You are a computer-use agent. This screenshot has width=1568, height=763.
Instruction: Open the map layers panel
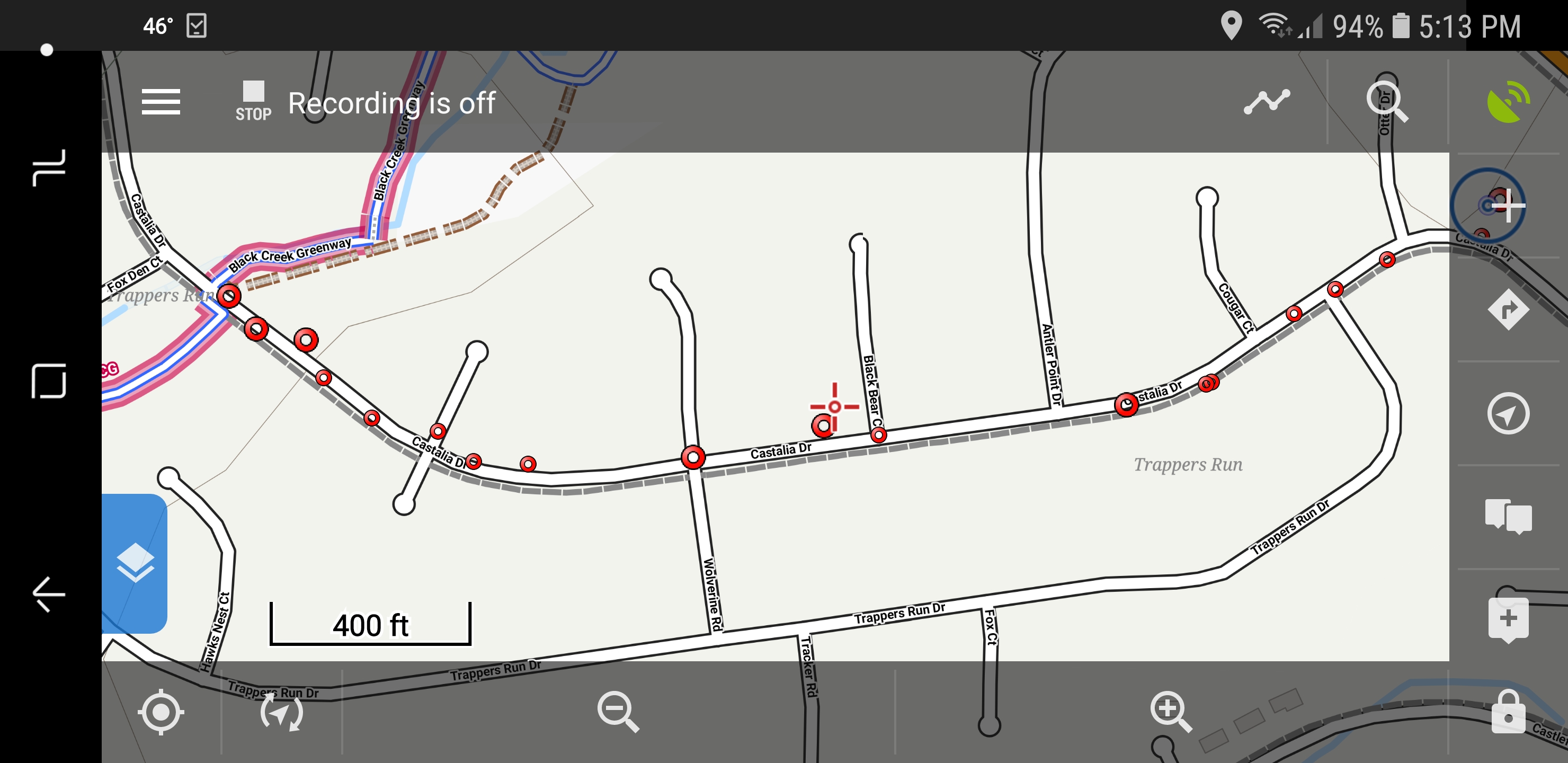pyautogui.click(x=135, y=563)
